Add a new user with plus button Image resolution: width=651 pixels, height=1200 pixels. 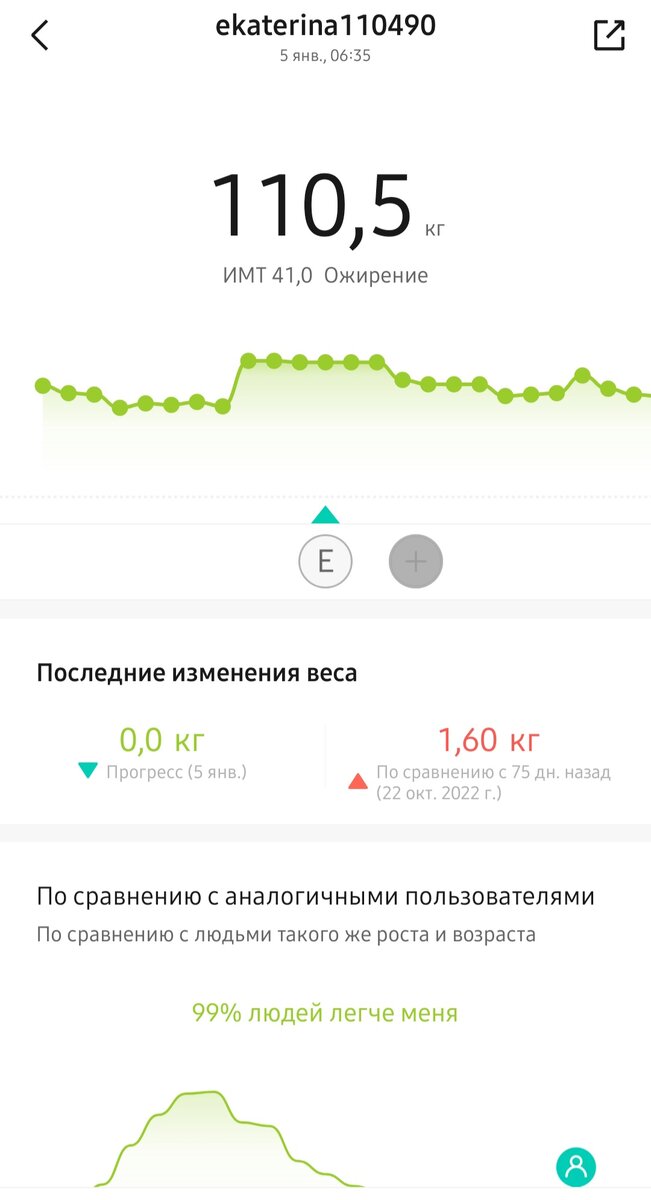(x=415, y=562)
